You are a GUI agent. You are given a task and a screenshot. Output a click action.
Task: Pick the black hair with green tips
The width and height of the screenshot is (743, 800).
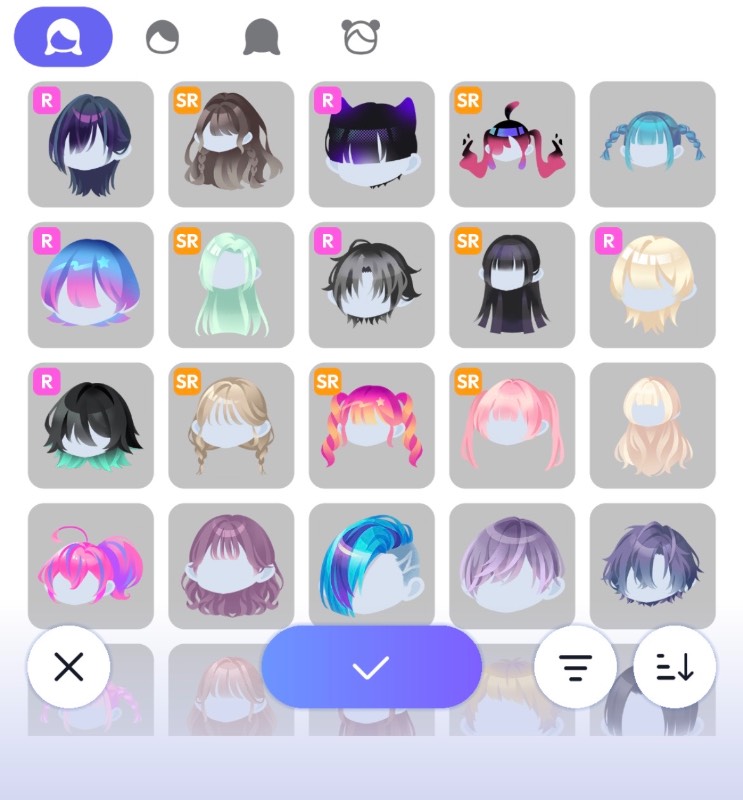[91, 425]
